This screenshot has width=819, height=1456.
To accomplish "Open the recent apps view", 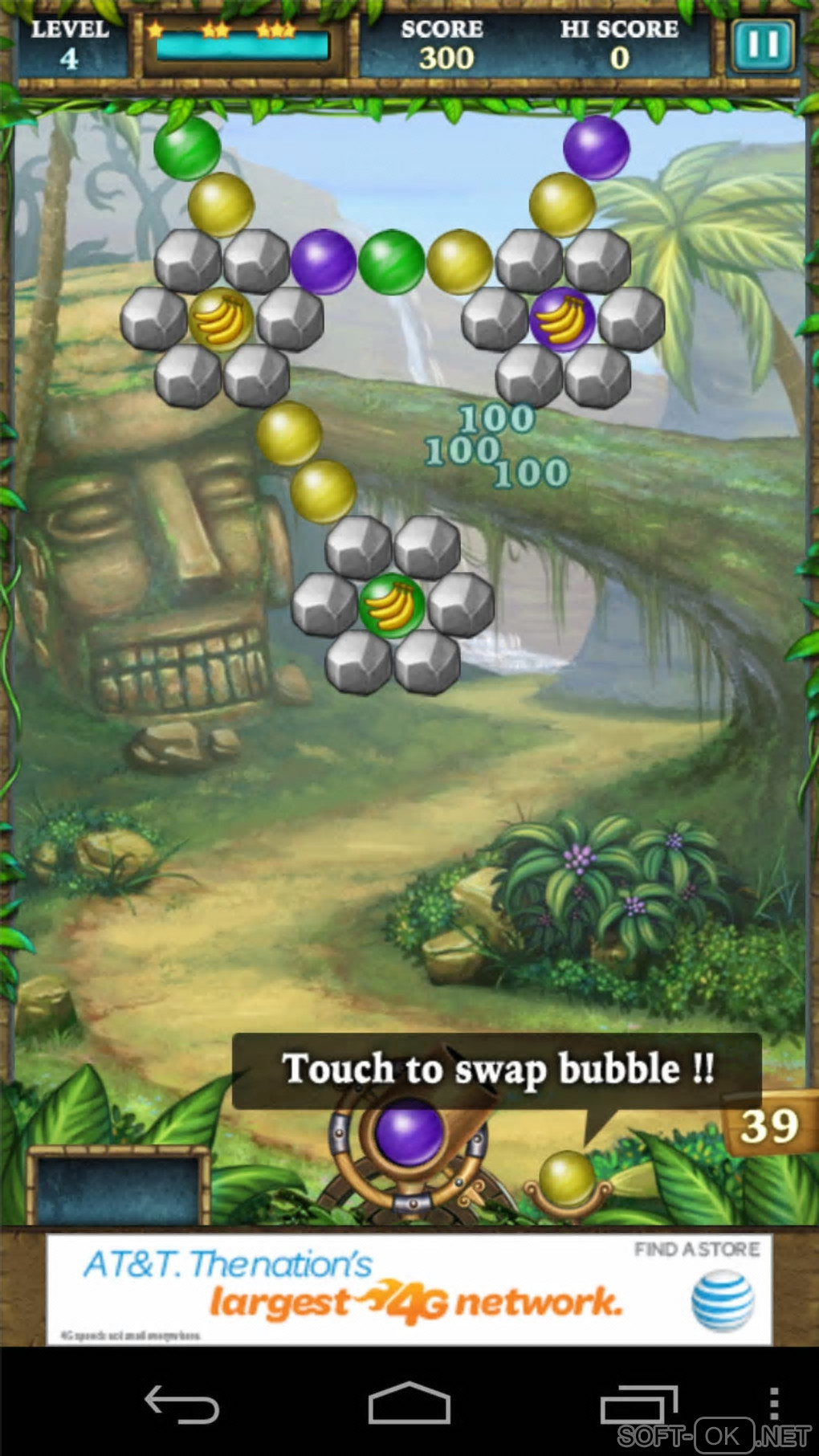I will click(x=638, y=1405).
